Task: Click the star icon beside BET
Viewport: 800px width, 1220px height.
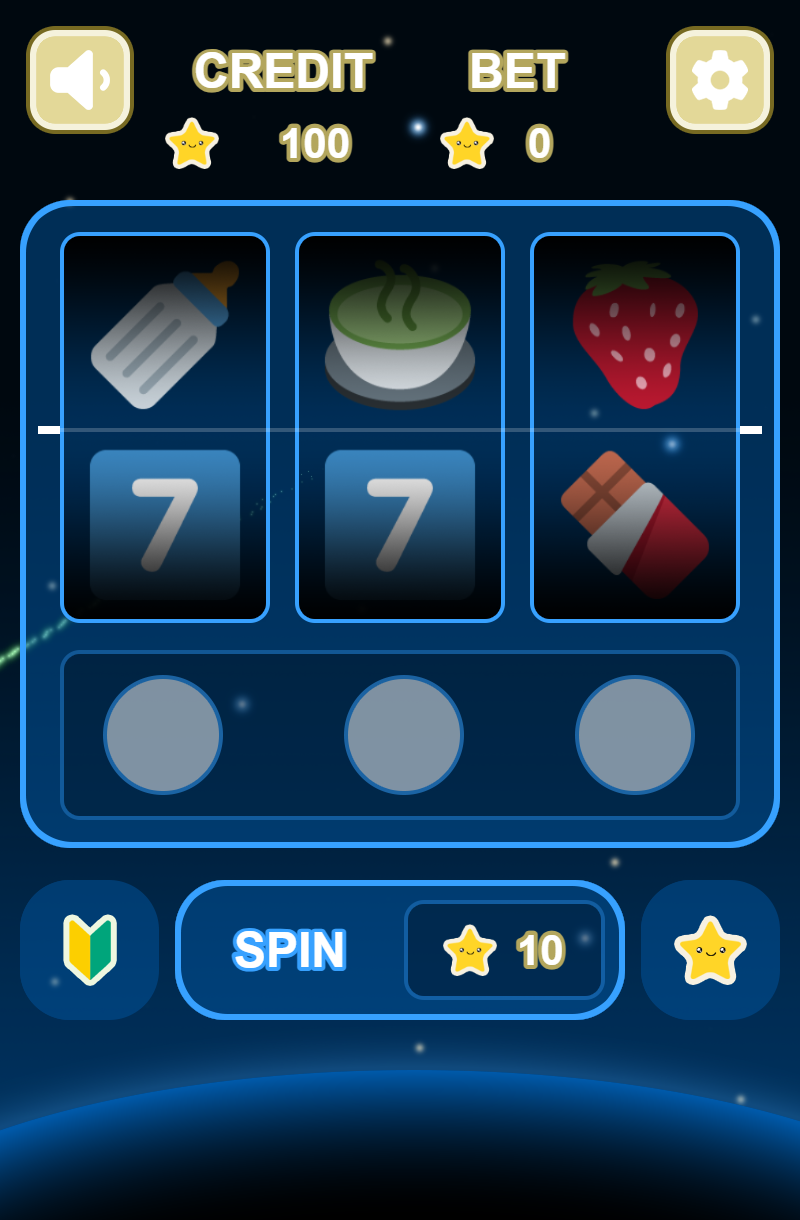Action: (467, 144)
